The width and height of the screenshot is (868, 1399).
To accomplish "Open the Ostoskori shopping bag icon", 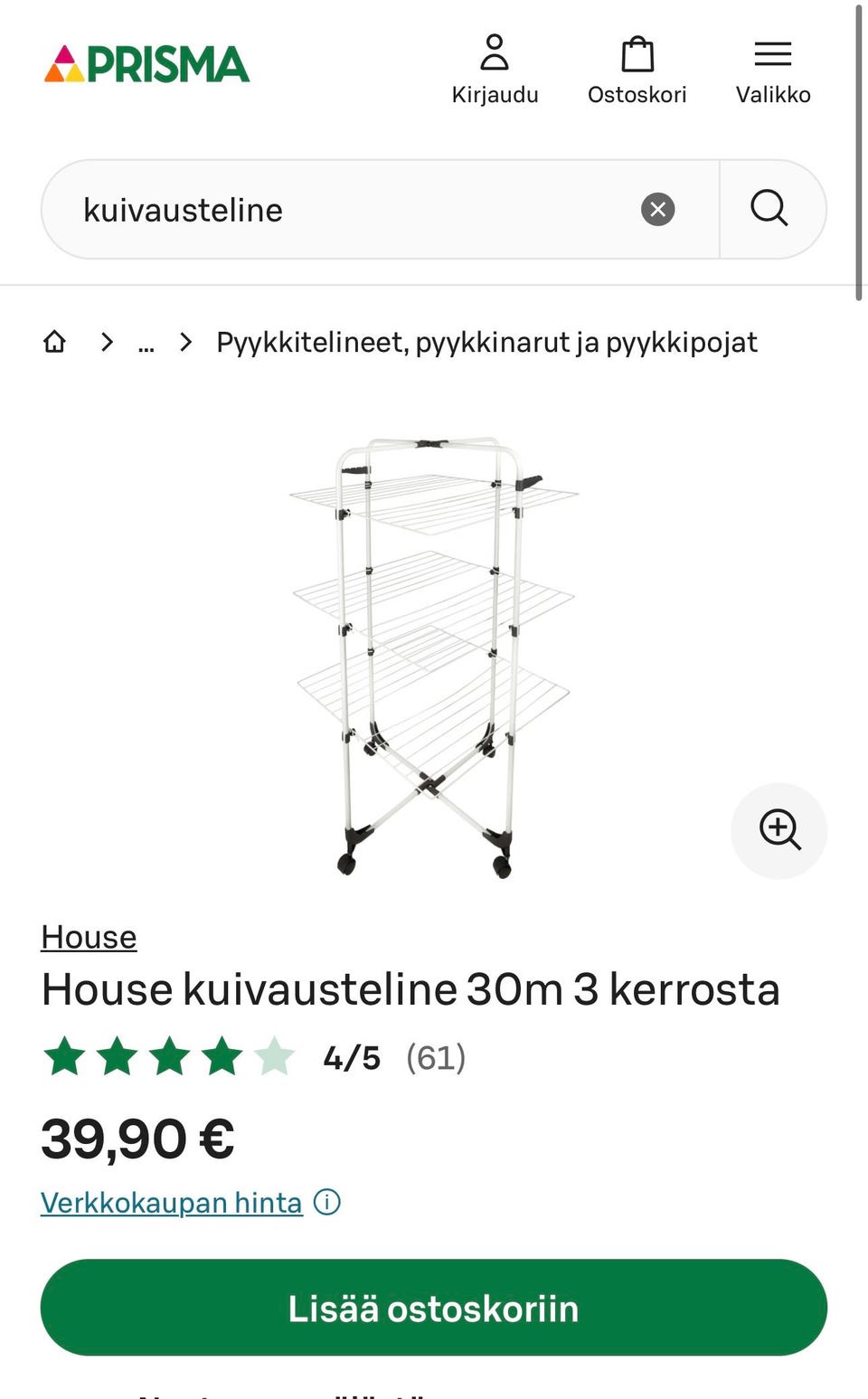I will tap(637, 52).
